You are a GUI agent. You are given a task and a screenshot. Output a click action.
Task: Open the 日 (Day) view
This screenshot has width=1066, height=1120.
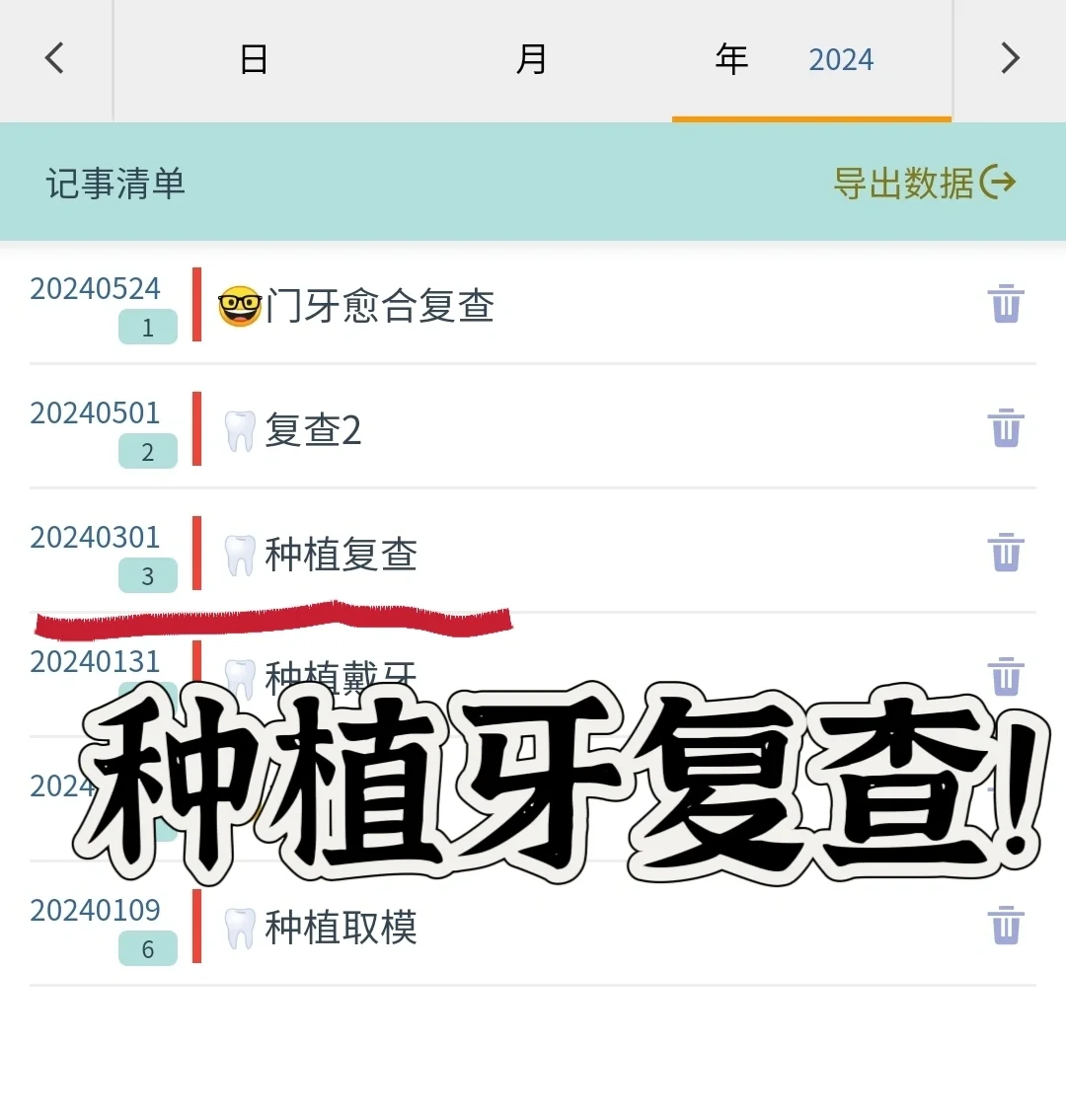pos(254,59)
